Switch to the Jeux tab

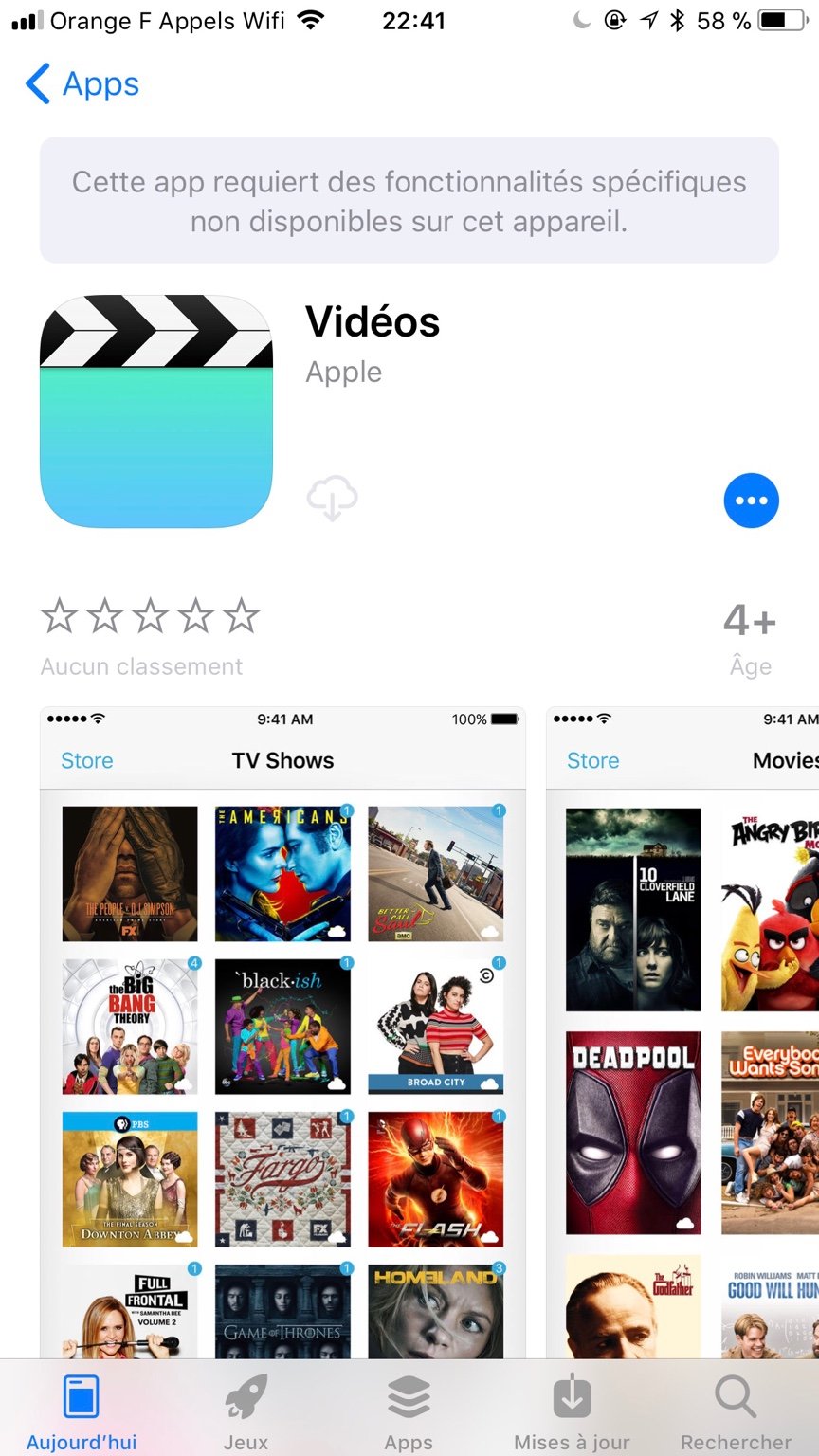click(246, 1410)
